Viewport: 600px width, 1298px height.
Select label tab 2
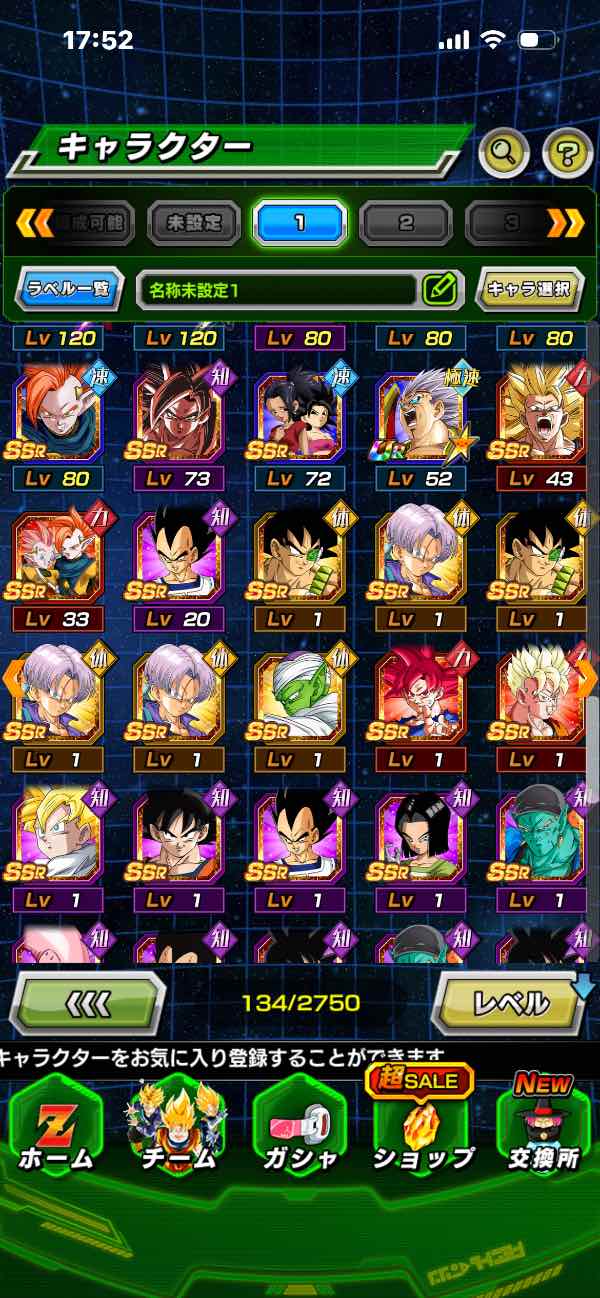[405, 223]
